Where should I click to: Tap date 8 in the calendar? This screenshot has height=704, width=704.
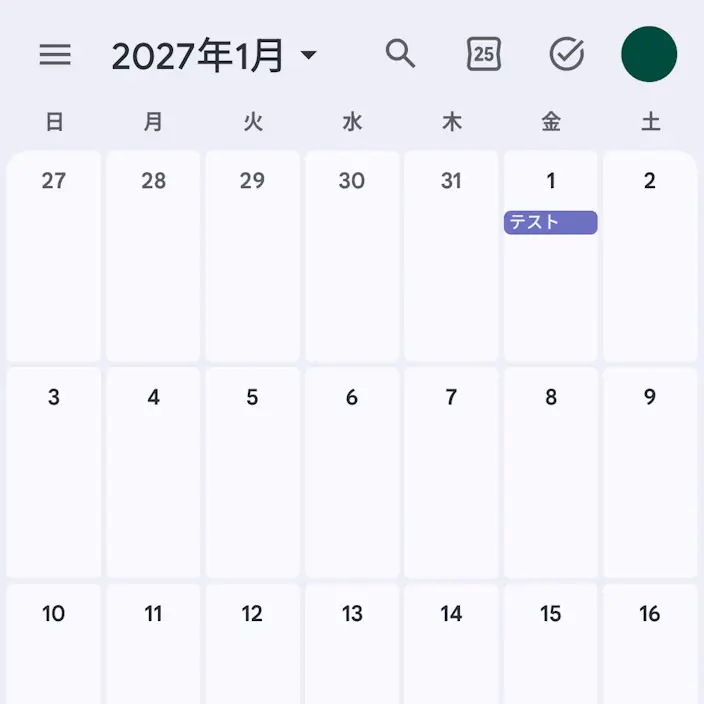pyautogui.click(x=550, y=472)
